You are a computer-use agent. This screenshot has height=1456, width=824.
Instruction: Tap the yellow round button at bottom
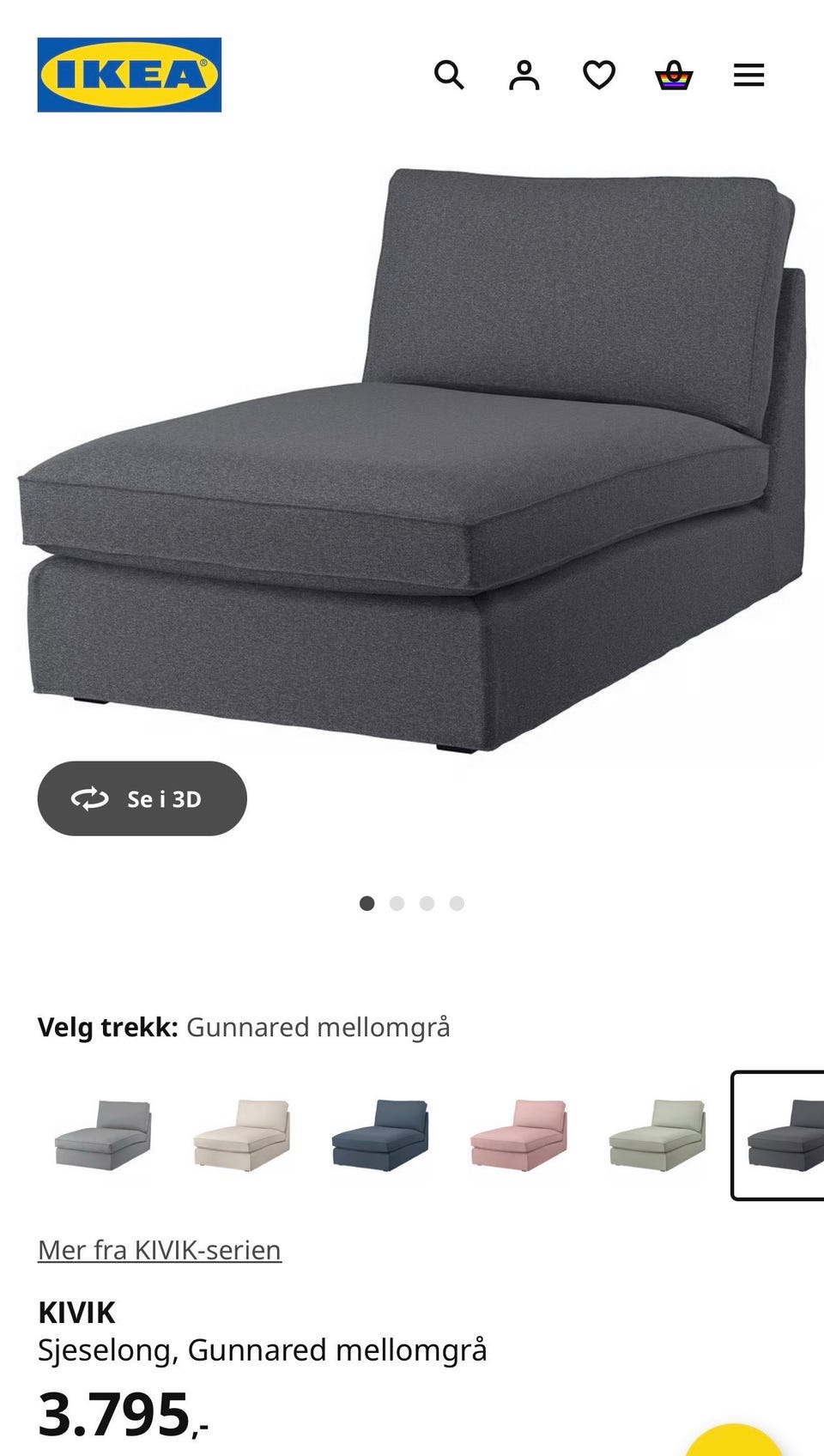pyautogui.click(x=735, y=1444)
